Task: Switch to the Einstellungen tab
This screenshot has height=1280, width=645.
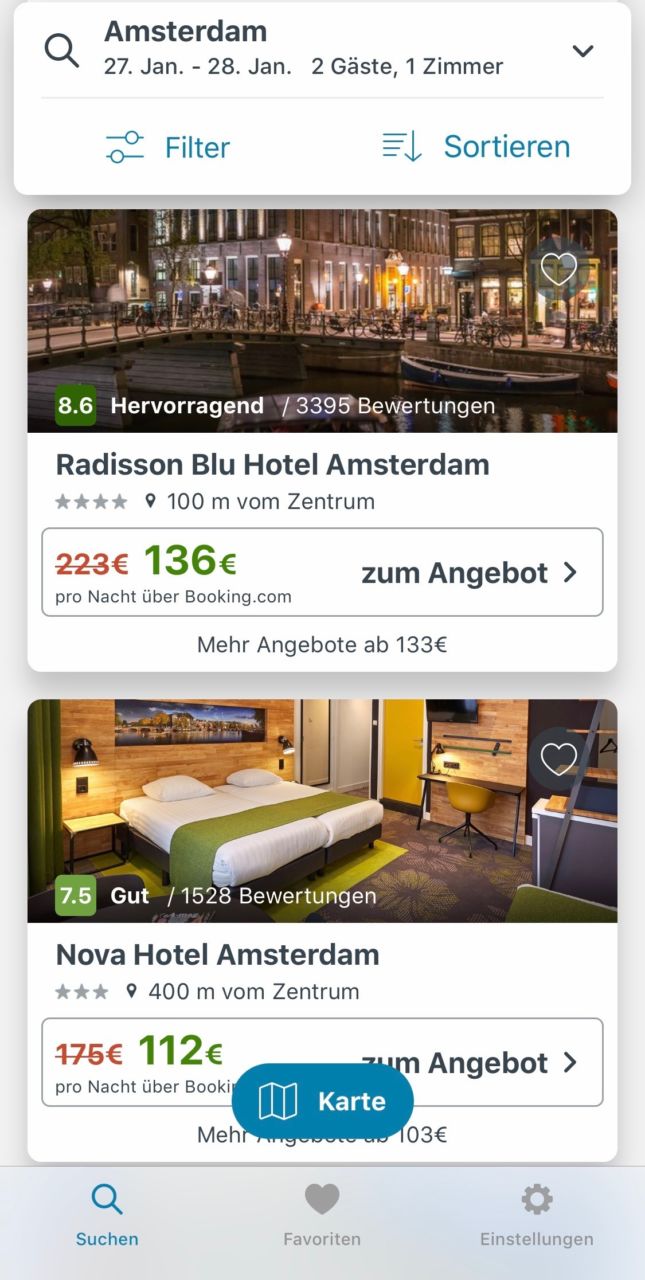Action: coord(536,1215)
